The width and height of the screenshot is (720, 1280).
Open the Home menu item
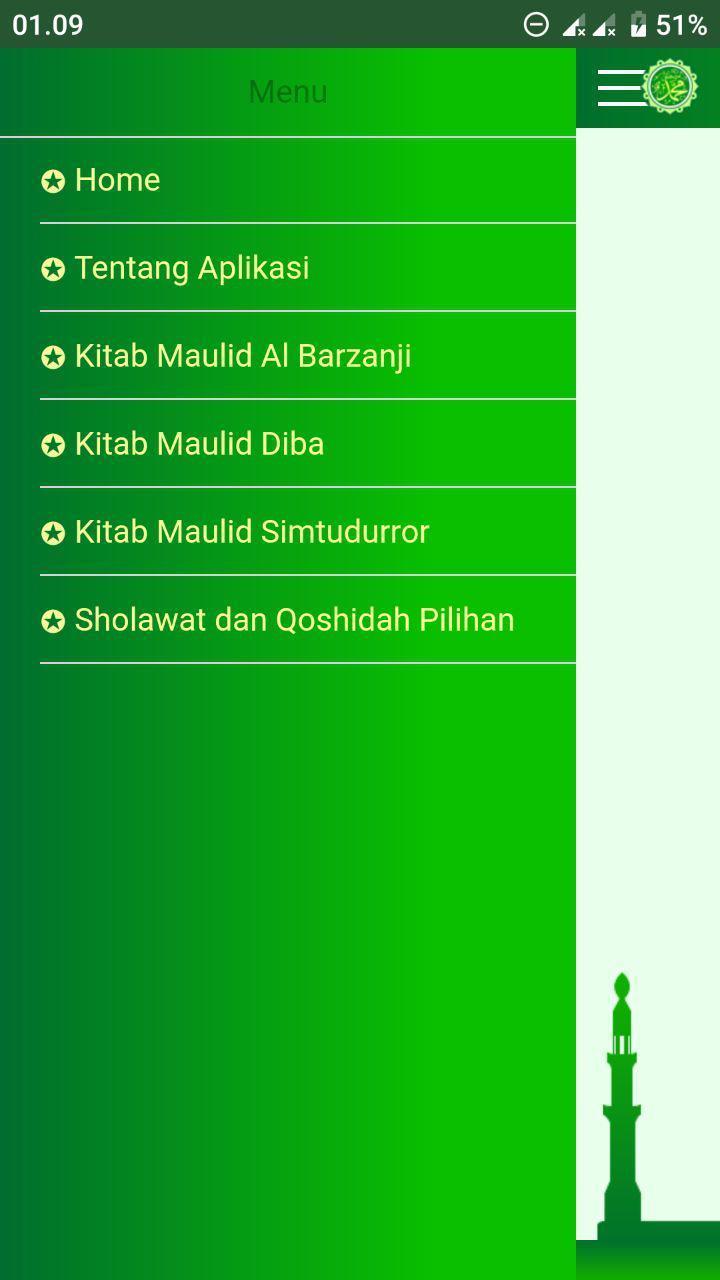click(117, 180)
